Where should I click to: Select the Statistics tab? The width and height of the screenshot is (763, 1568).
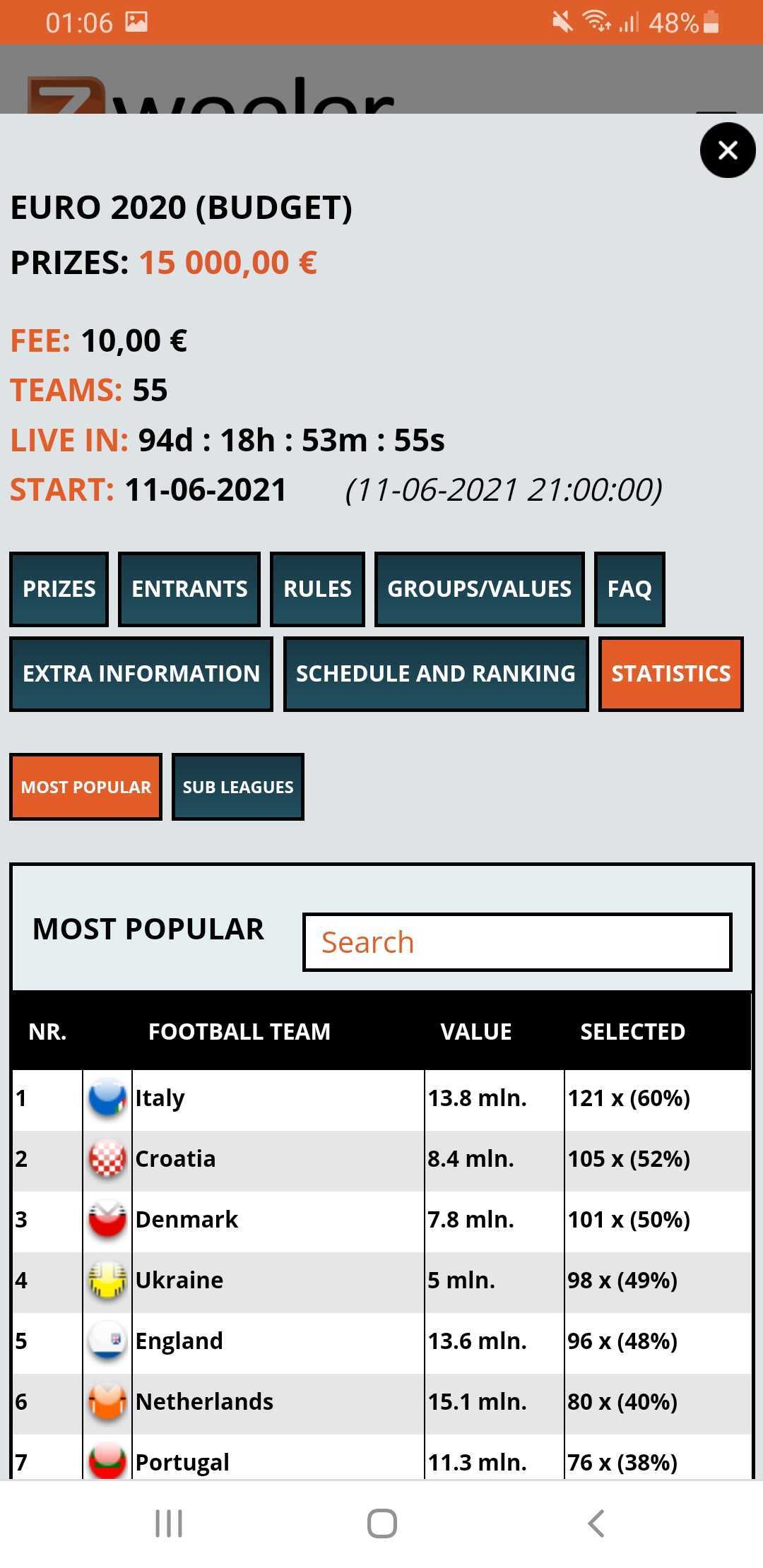pyautogui.click(x=670, y=674)
